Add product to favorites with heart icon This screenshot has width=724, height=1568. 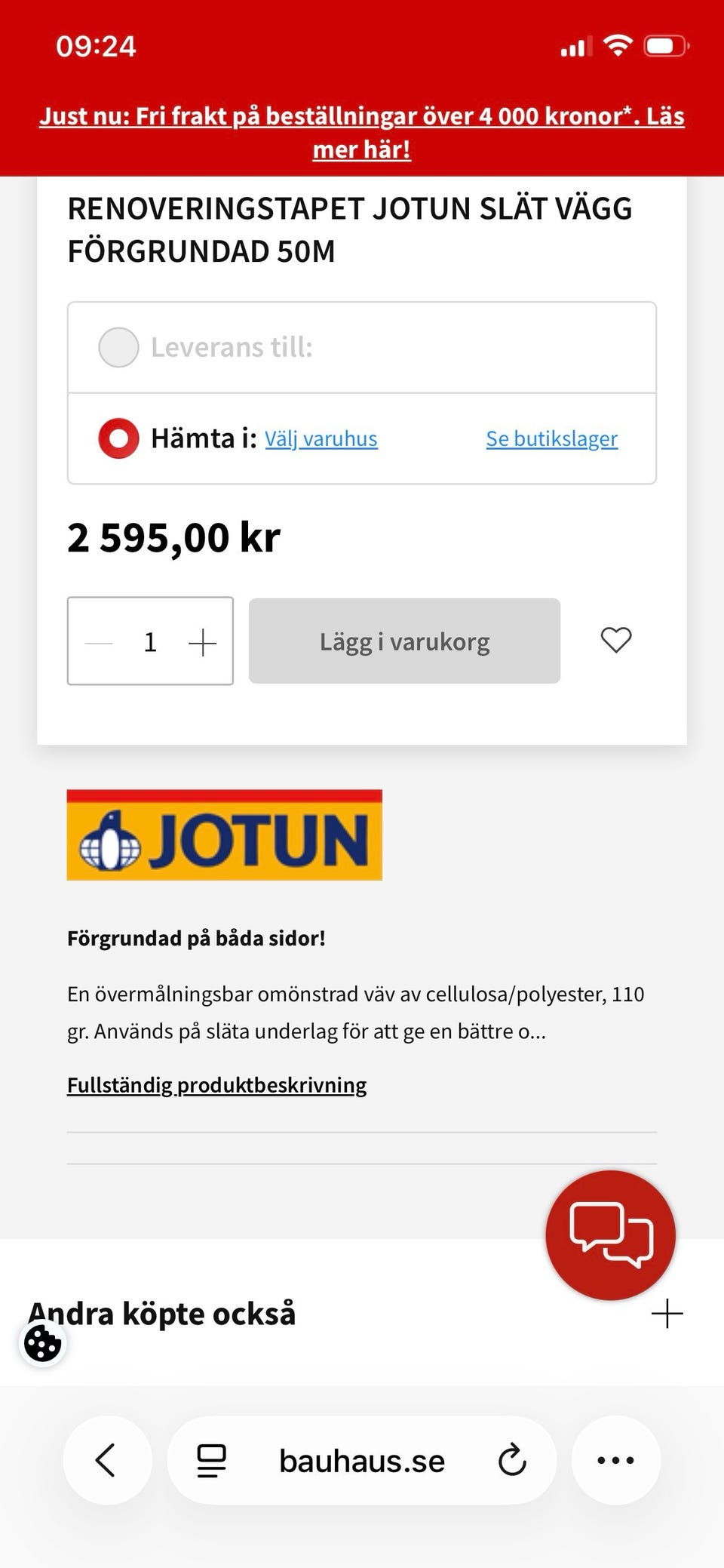click(616, 641)
